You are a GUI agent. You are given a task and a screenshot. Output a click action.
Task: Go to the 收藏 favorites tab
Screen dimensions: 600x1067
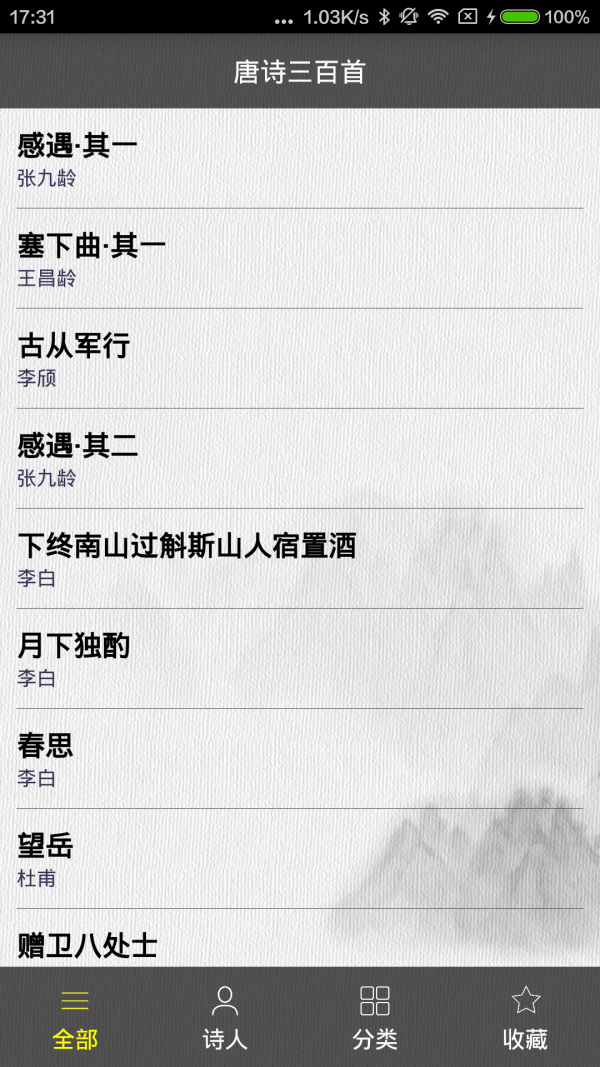point(525,1017)
